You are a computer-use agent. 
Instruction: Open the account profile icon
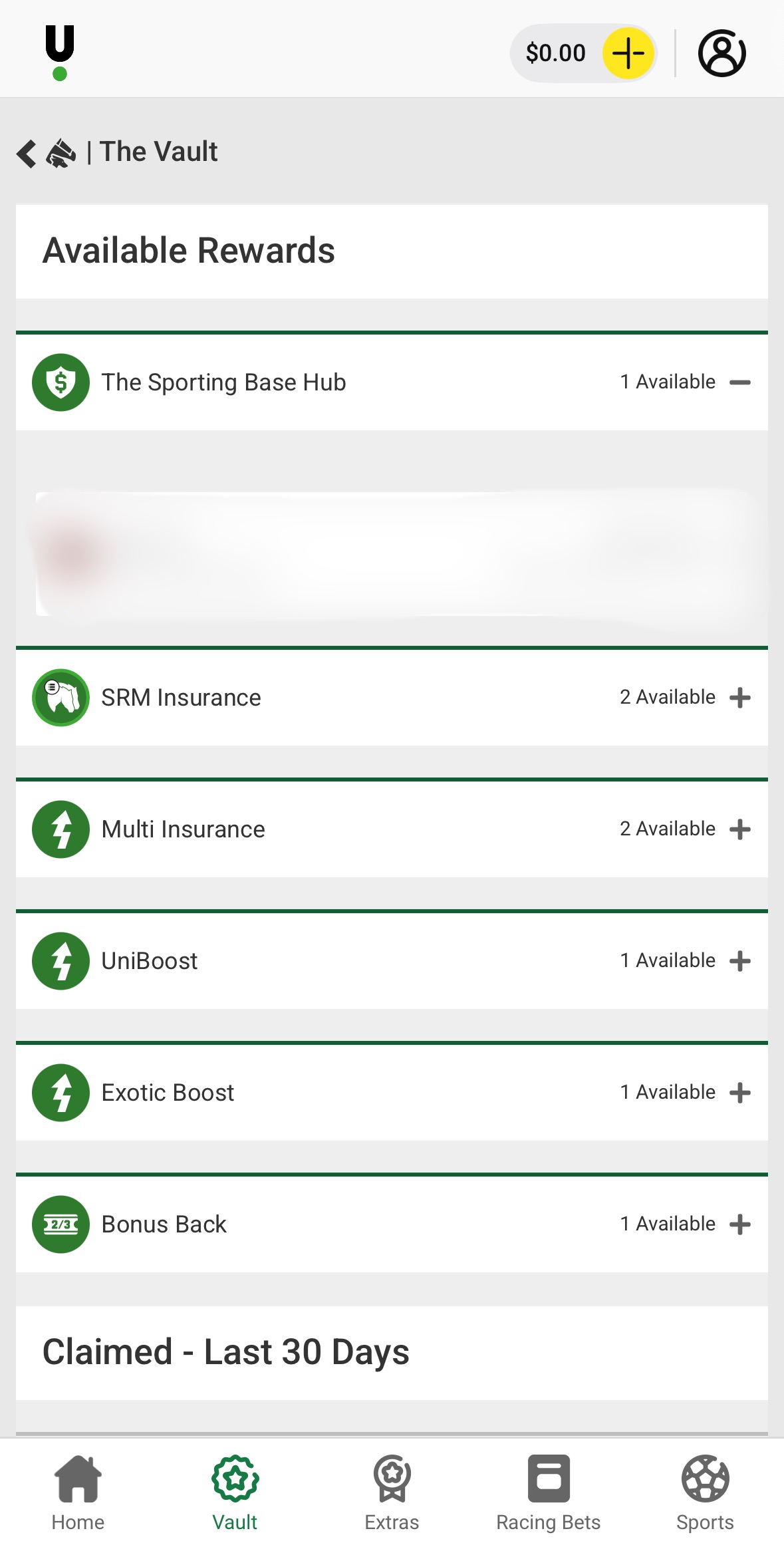pyautogui.click(x=721, y=53)
